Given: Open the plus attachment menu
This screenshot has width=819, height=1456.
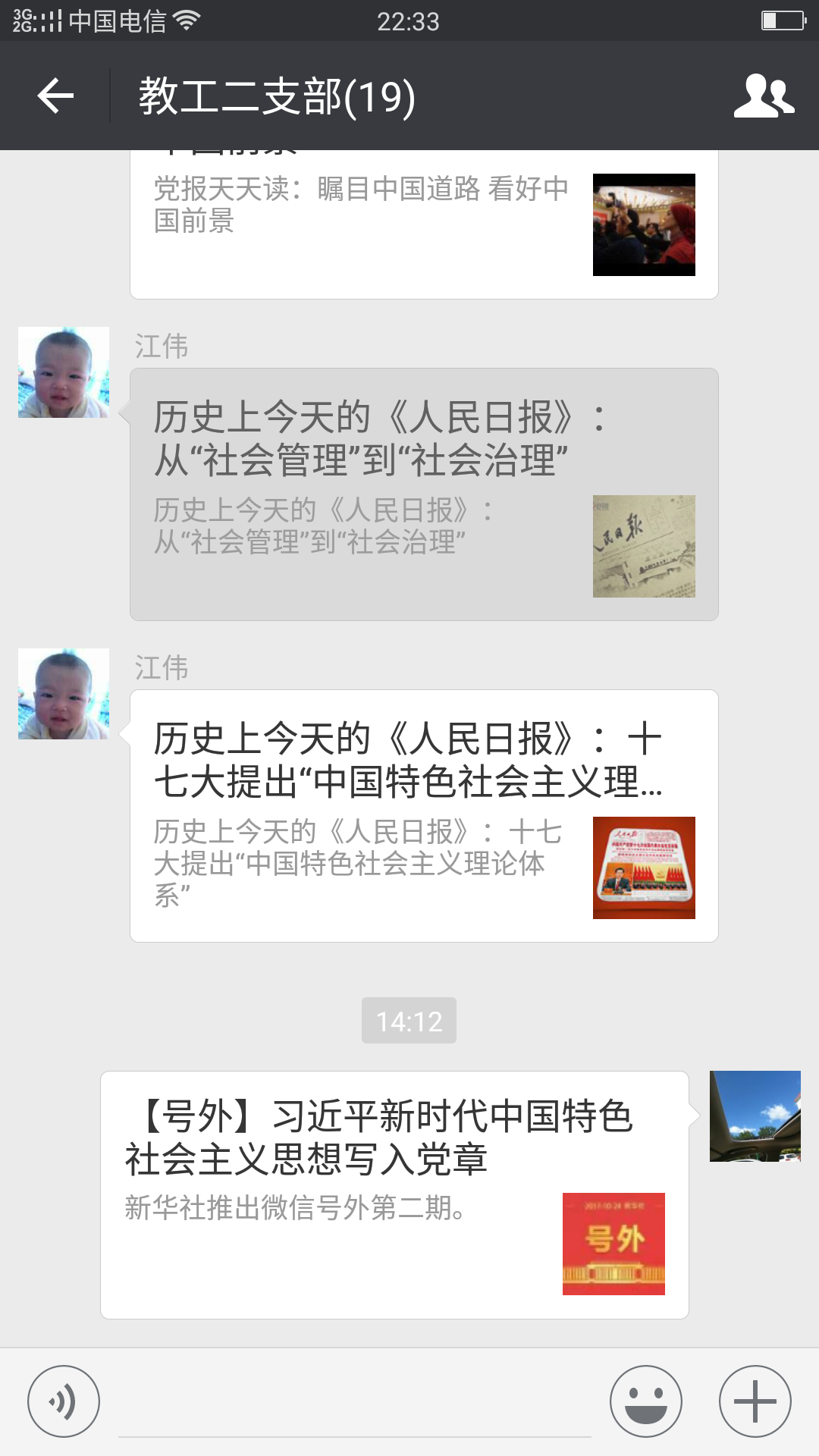Looking at the screenshot, I should [x=755, y=1401].
